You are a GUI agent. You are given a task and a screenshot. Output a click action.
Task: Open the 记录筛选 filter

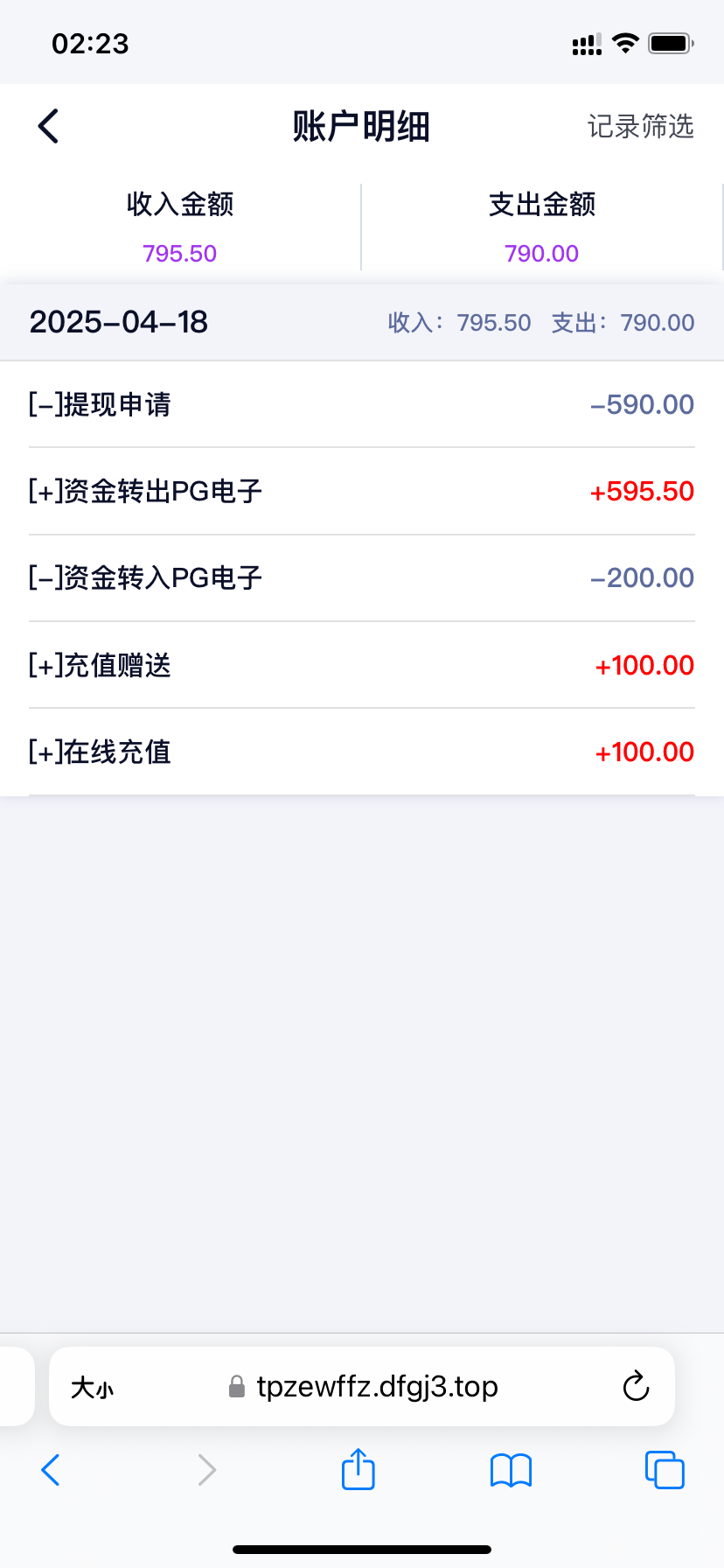pyautogui.click(x=640, y=126)
